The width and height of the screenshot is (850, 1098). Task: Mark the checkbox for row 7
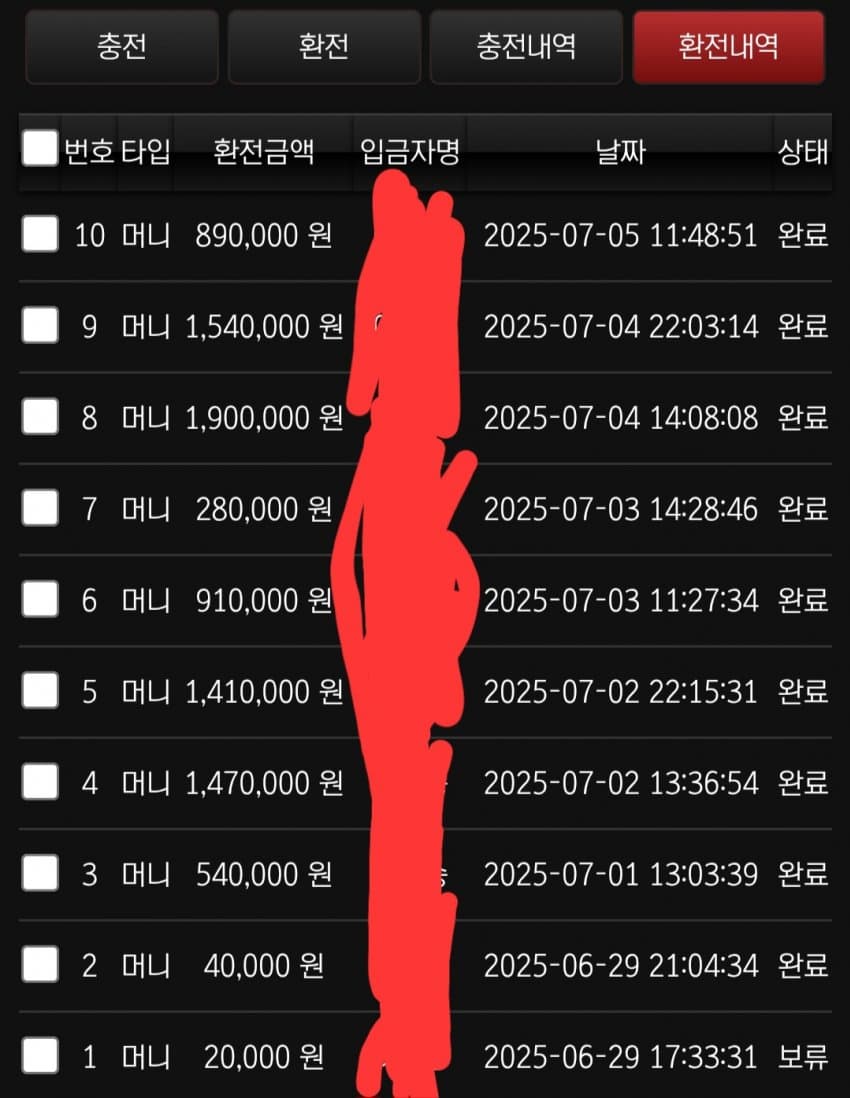(x=40, y=508)
